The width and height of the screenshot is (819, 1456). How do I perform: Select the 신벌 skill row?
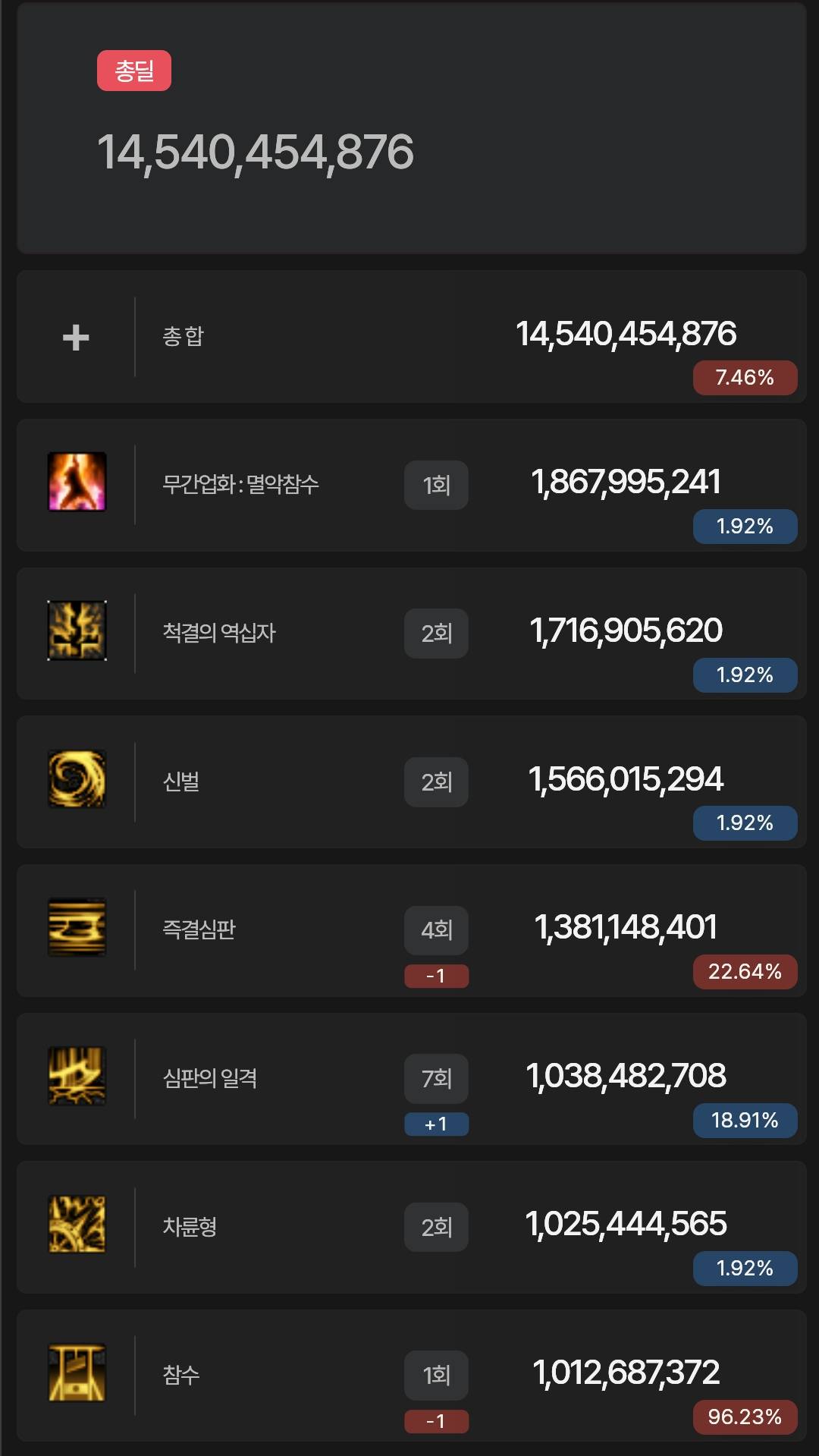[x=411, y=781]
